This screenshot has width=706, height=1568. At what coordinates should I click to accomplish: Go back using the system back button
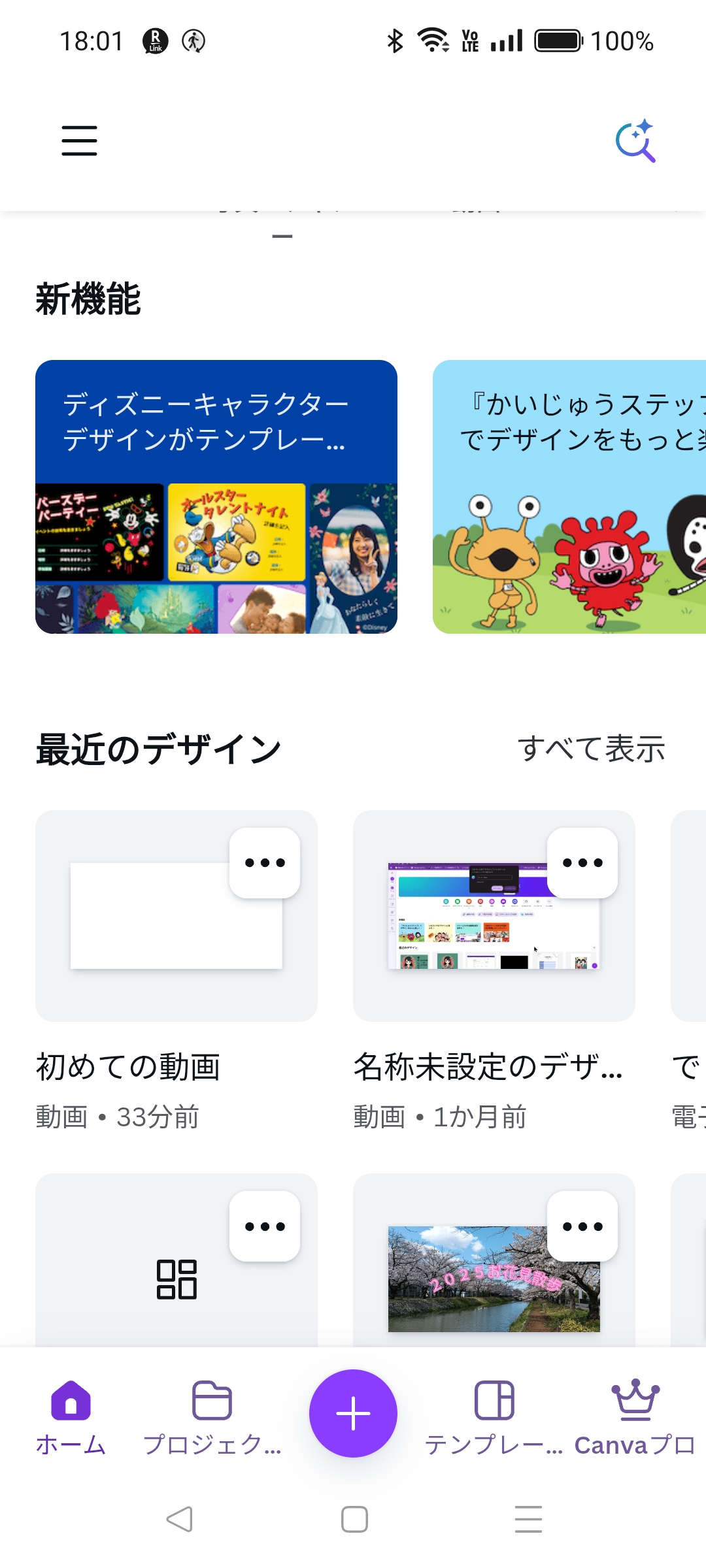[x=179, y=1519]
